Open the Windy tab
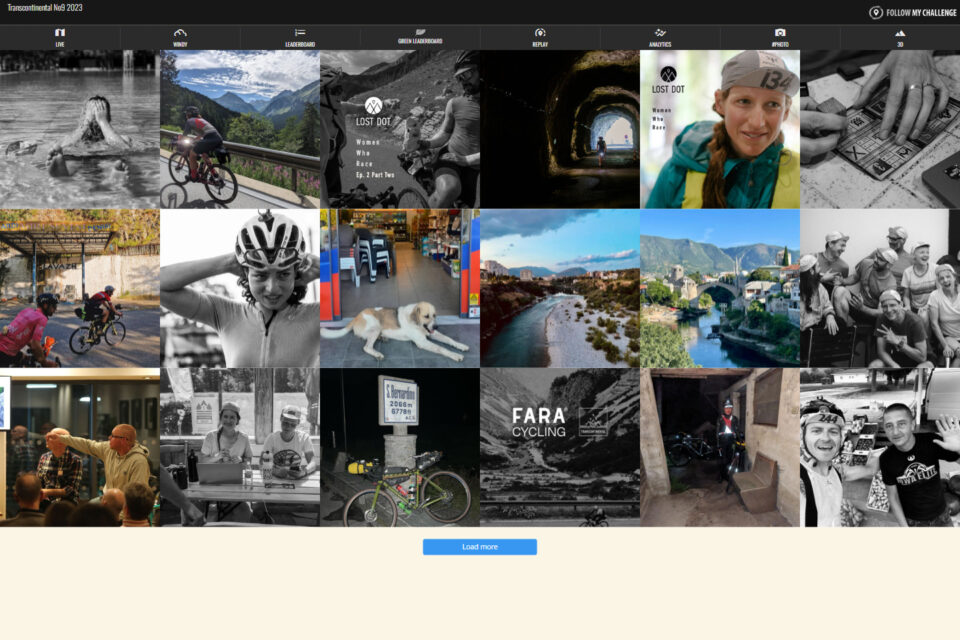Screen dimensions: 960x640 click(180, 38)
